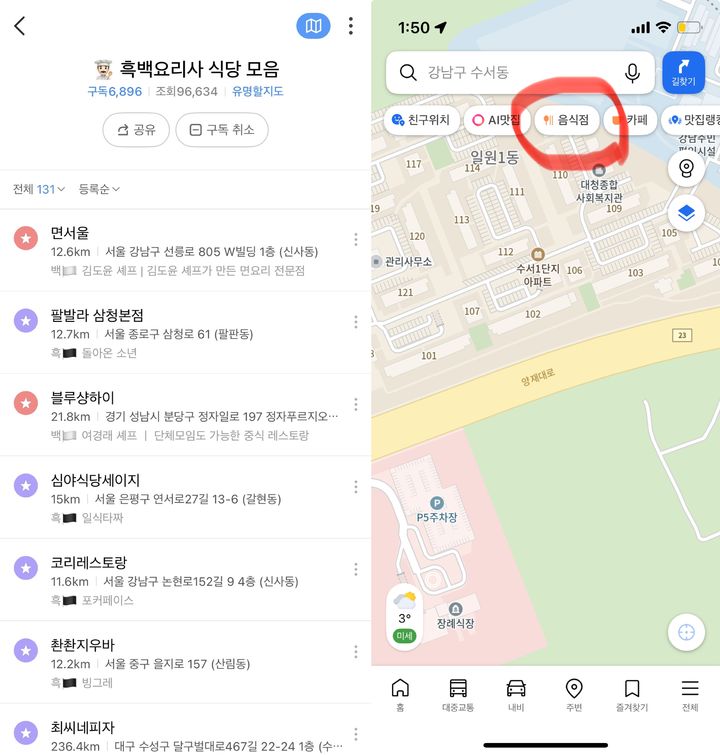Open options menu for 팔발라 삼청본점

point(355,320)
